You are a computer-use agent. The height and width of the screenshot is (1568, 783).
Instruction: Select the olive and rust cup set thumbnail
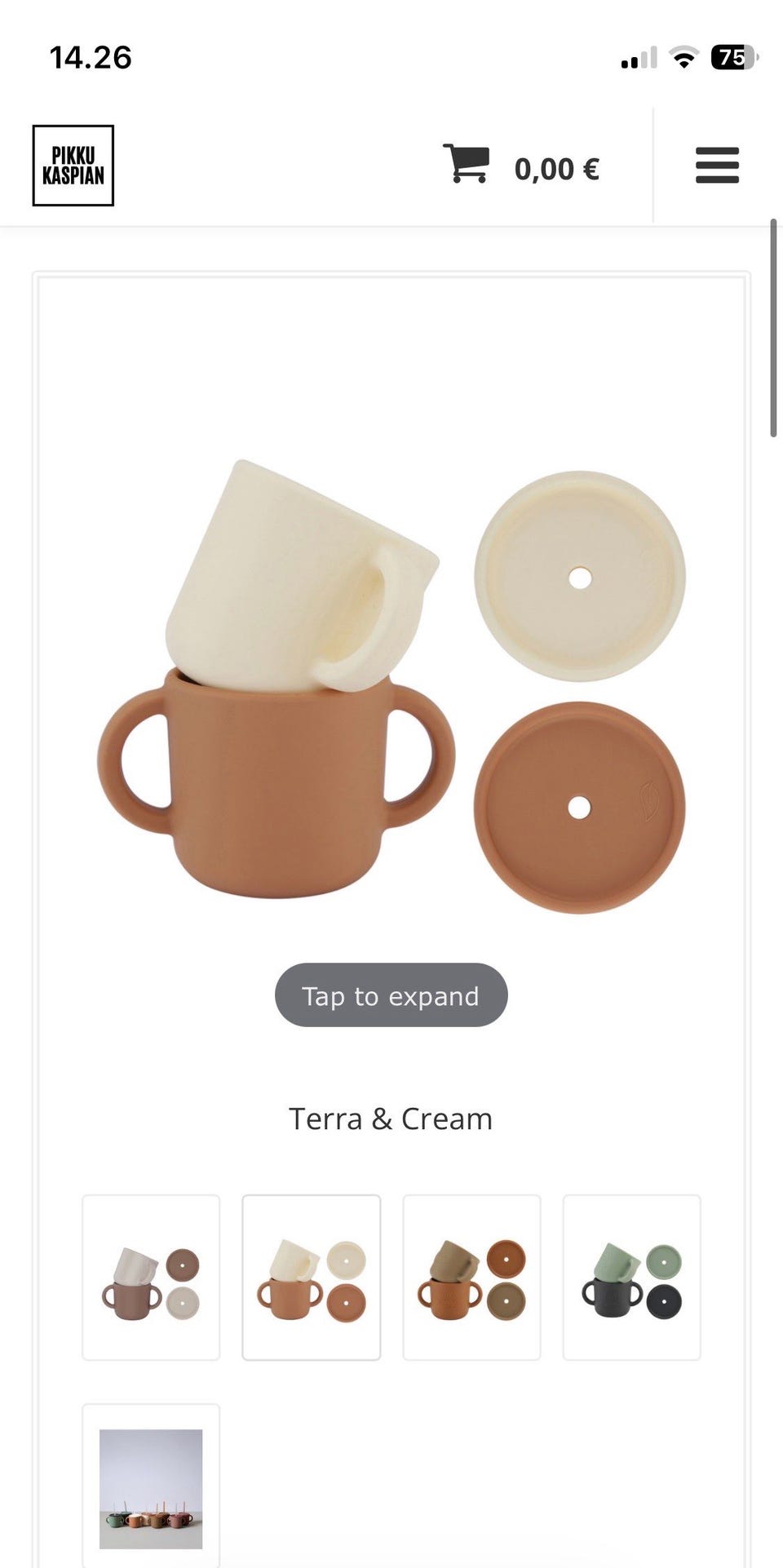click(x=471, y=1277)
